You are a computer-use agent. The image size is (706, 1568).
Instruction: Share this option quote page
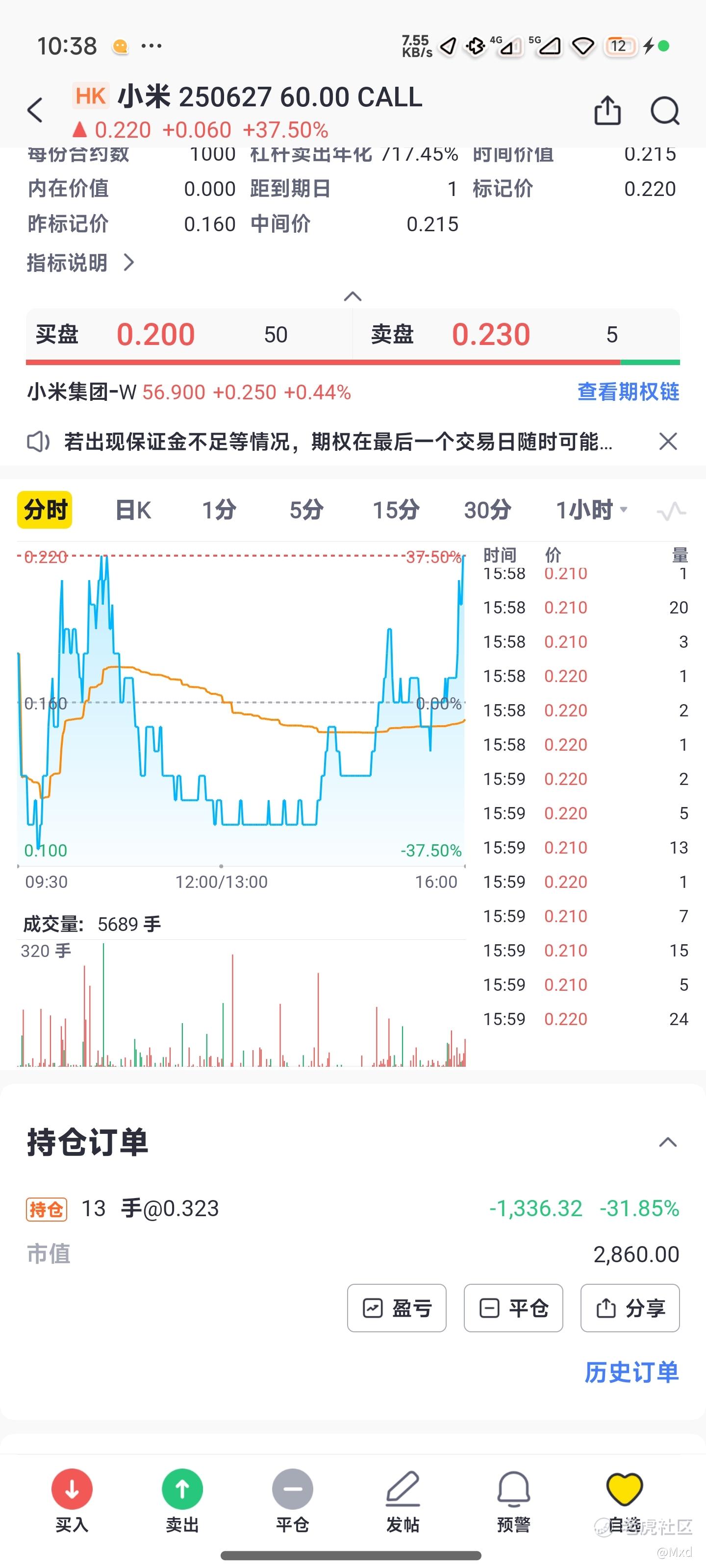606,111
